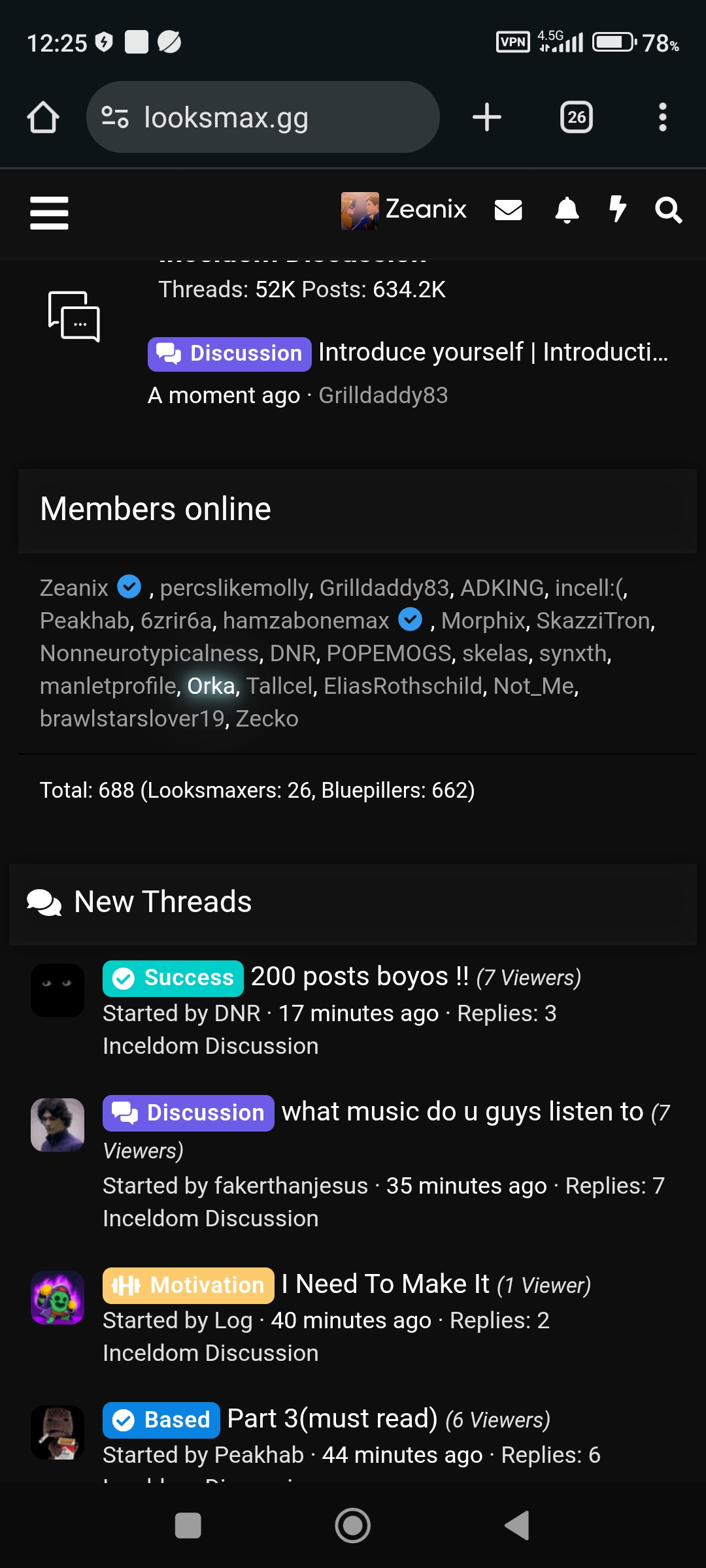Open the Introduce yourself thread

492,352
